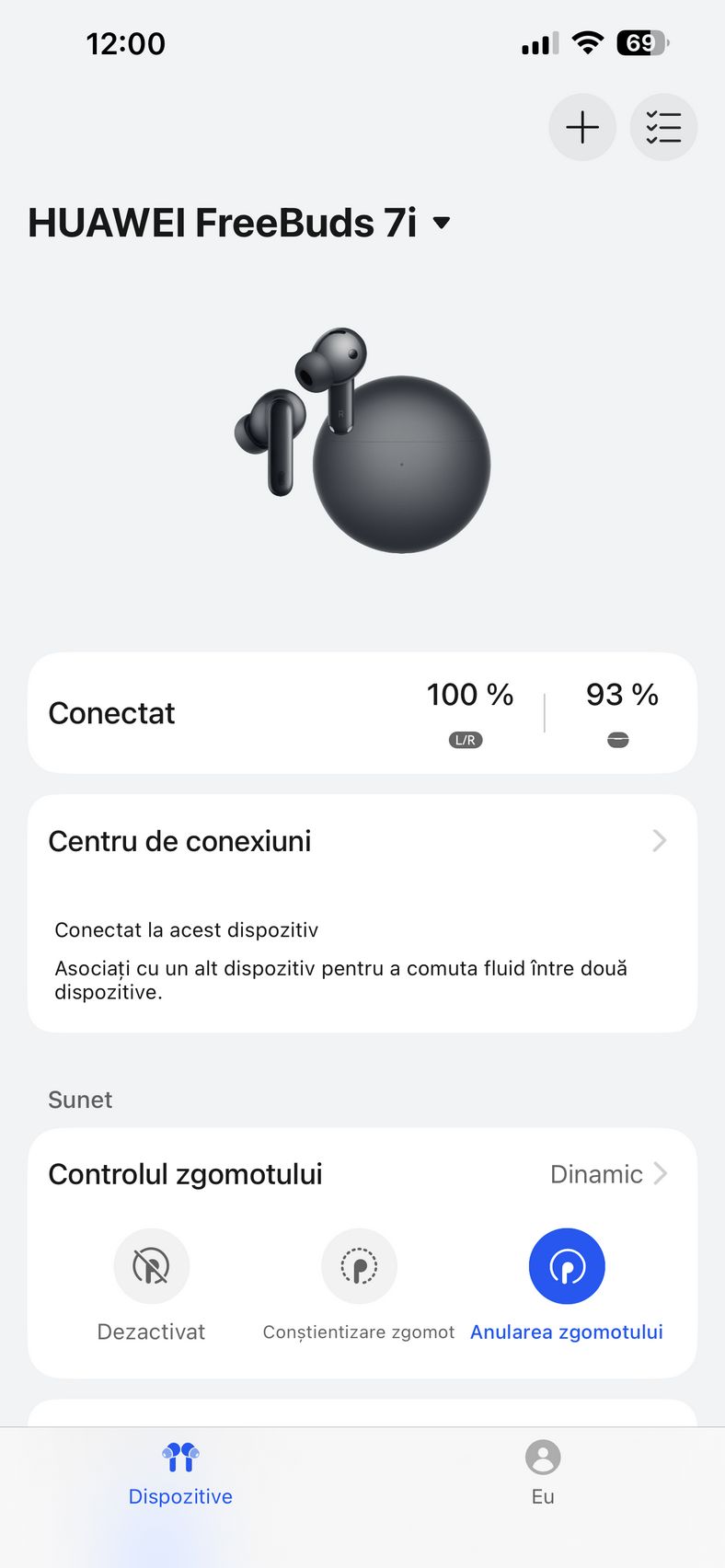The width and height of the screenshot is (725, 1568).
Task: Expand the HUAWEI FreeBuds 7i device dropdown
Action: tap(442, 223)
